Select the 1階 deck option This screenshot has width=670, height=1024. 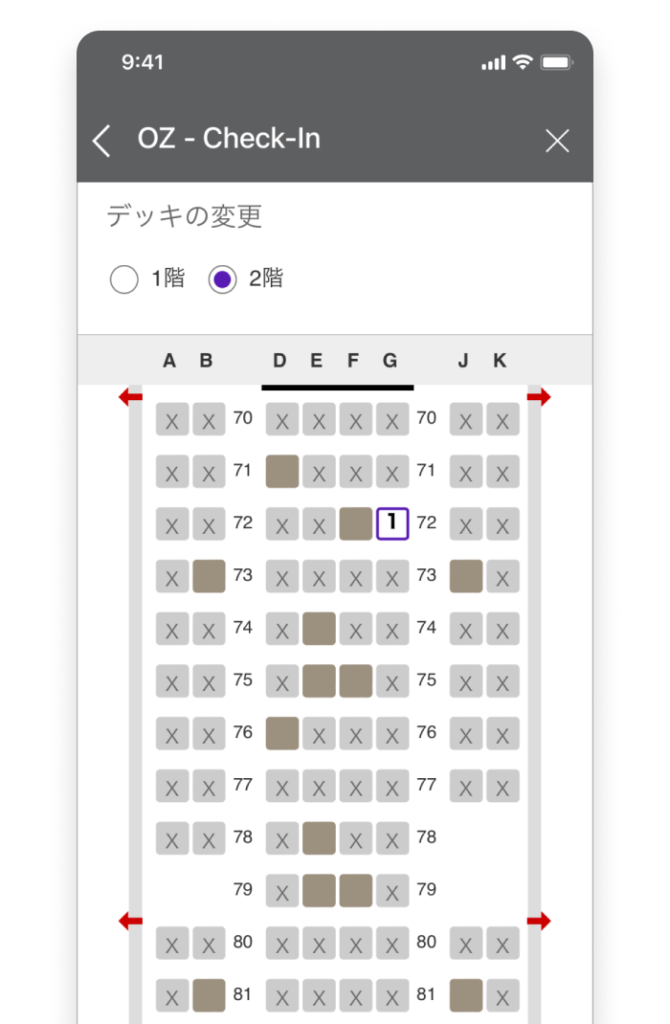[124, 280]
